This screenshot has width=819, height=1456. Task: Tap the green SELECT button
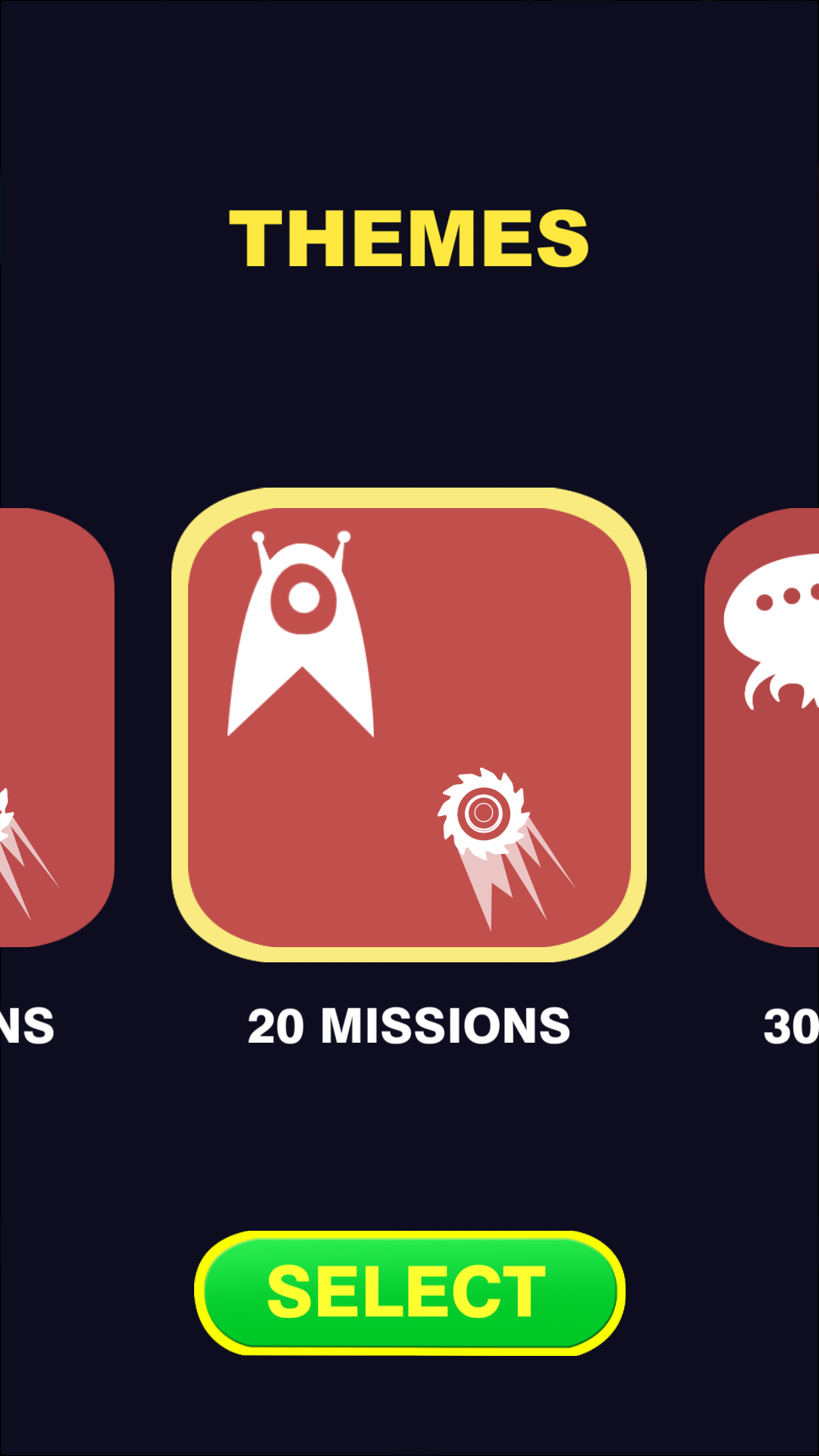(409, 1292)
